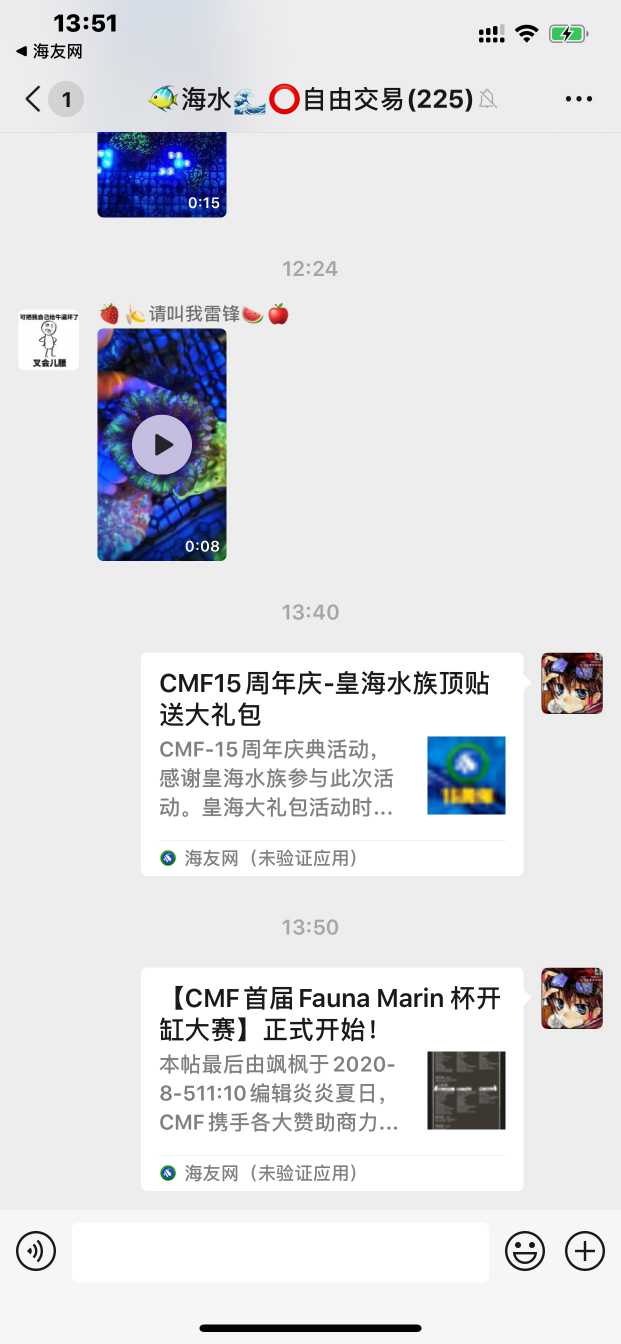Play the 0:08 coral video
Viewport: 621px width, 1344px height.
click(x=162, y=445)
